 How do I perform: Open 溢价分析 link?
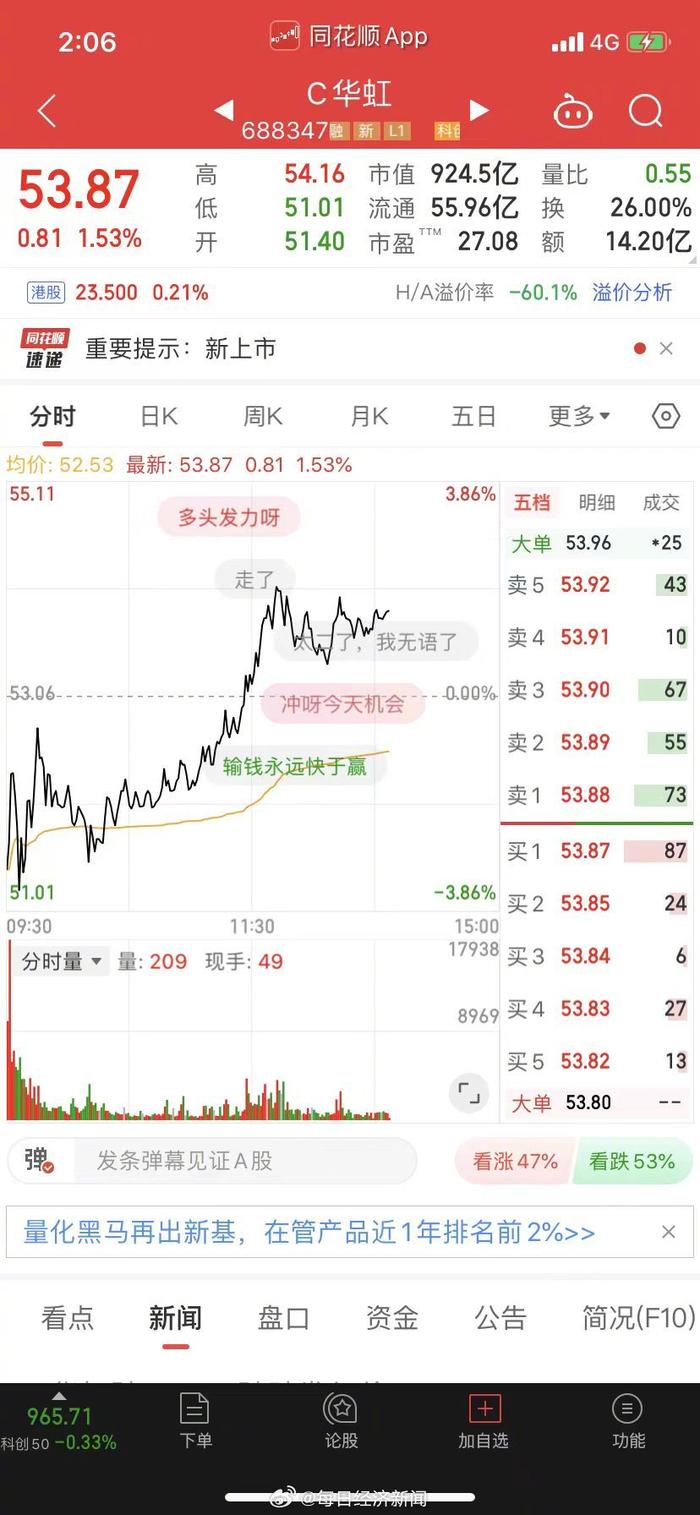632,292
